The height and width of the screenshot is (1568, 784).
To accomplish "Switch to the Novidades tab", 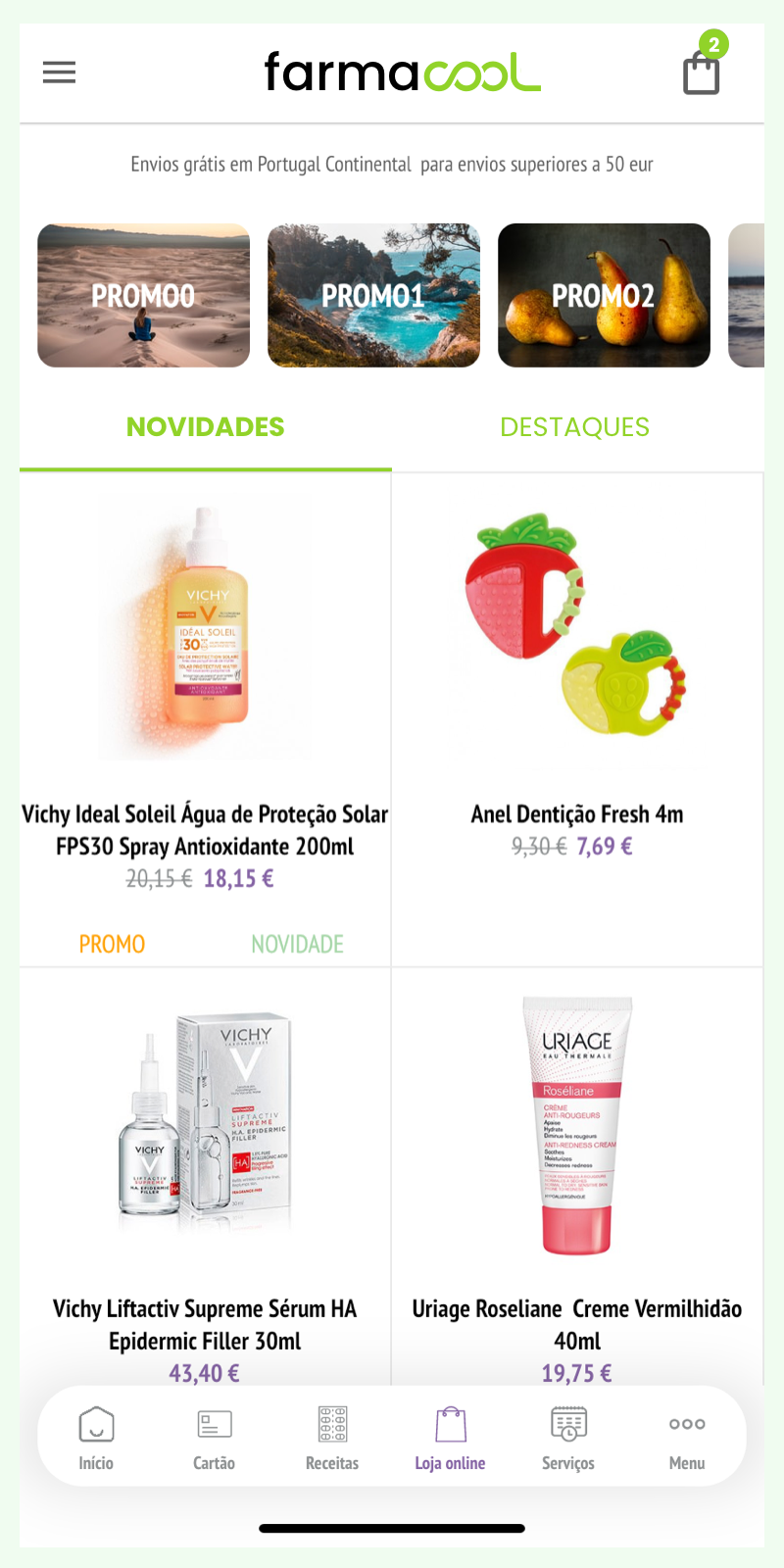I will (x=206, y=427).
